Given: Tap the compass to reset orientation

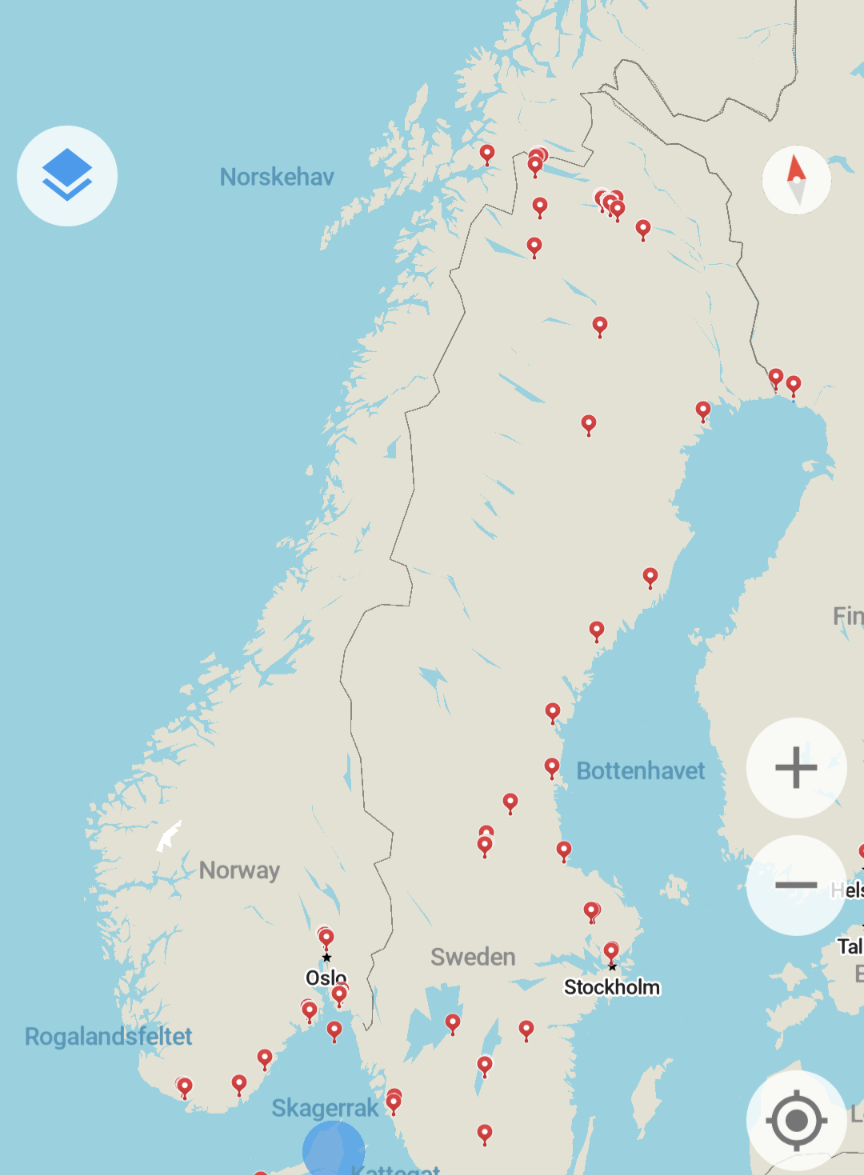Looking at the screenshot, I should point(796,180).
